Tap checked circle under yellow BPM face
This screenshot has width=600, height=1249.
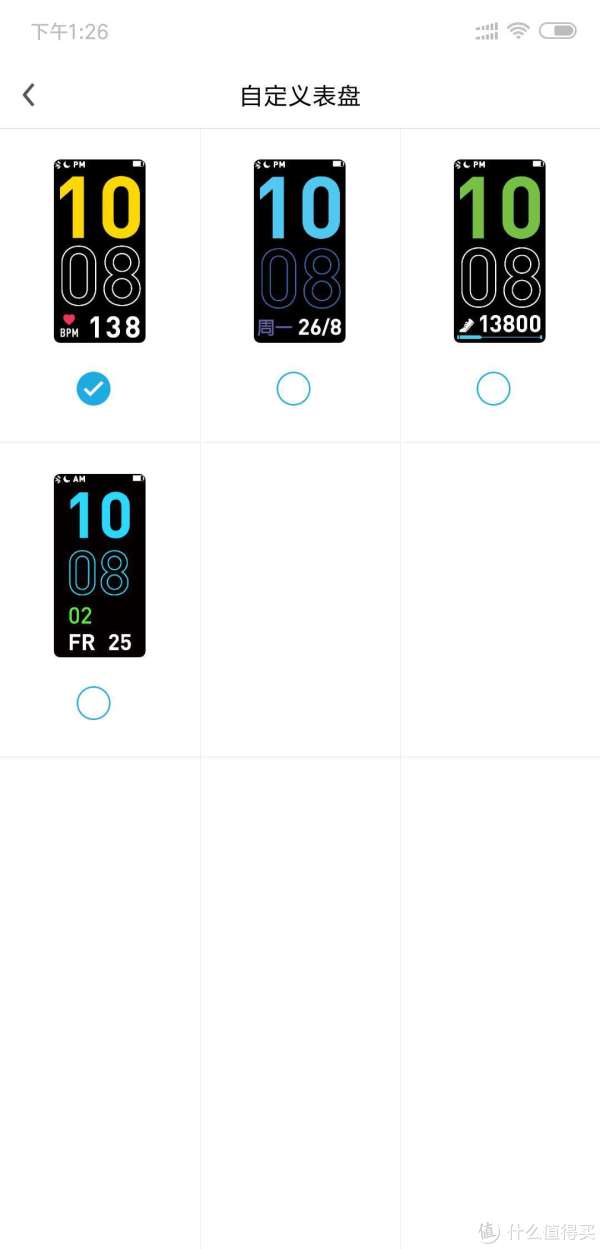(x=94, y=389)
